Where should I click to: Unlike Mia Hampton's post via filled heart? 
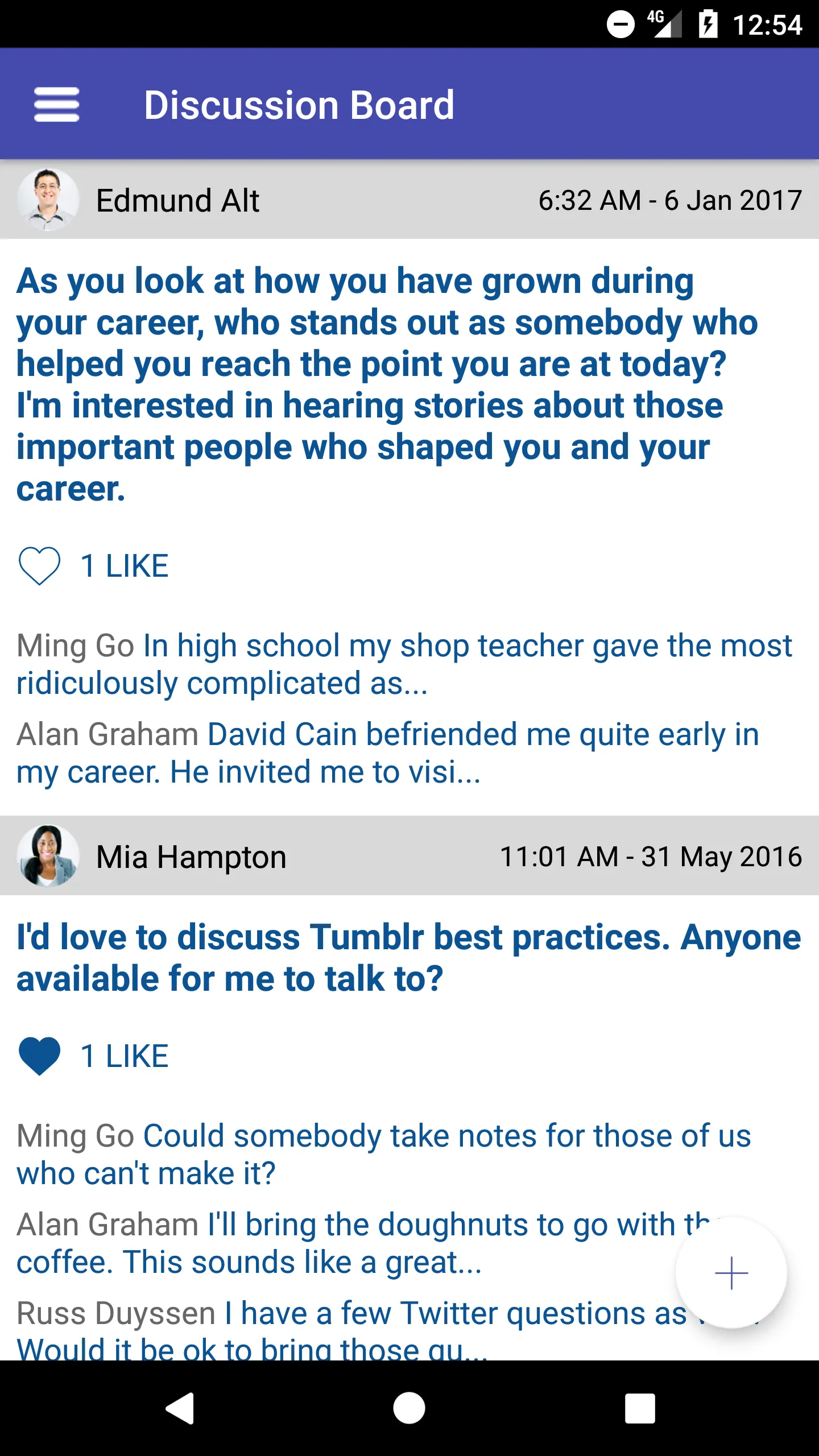point(39,1056)
